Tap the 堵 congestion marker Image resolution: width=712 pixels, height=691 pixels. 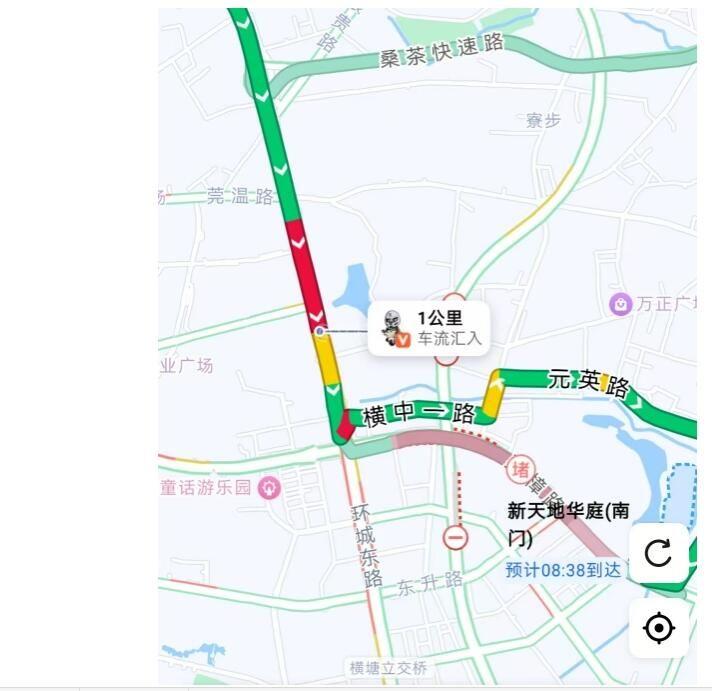click(519, 469)
